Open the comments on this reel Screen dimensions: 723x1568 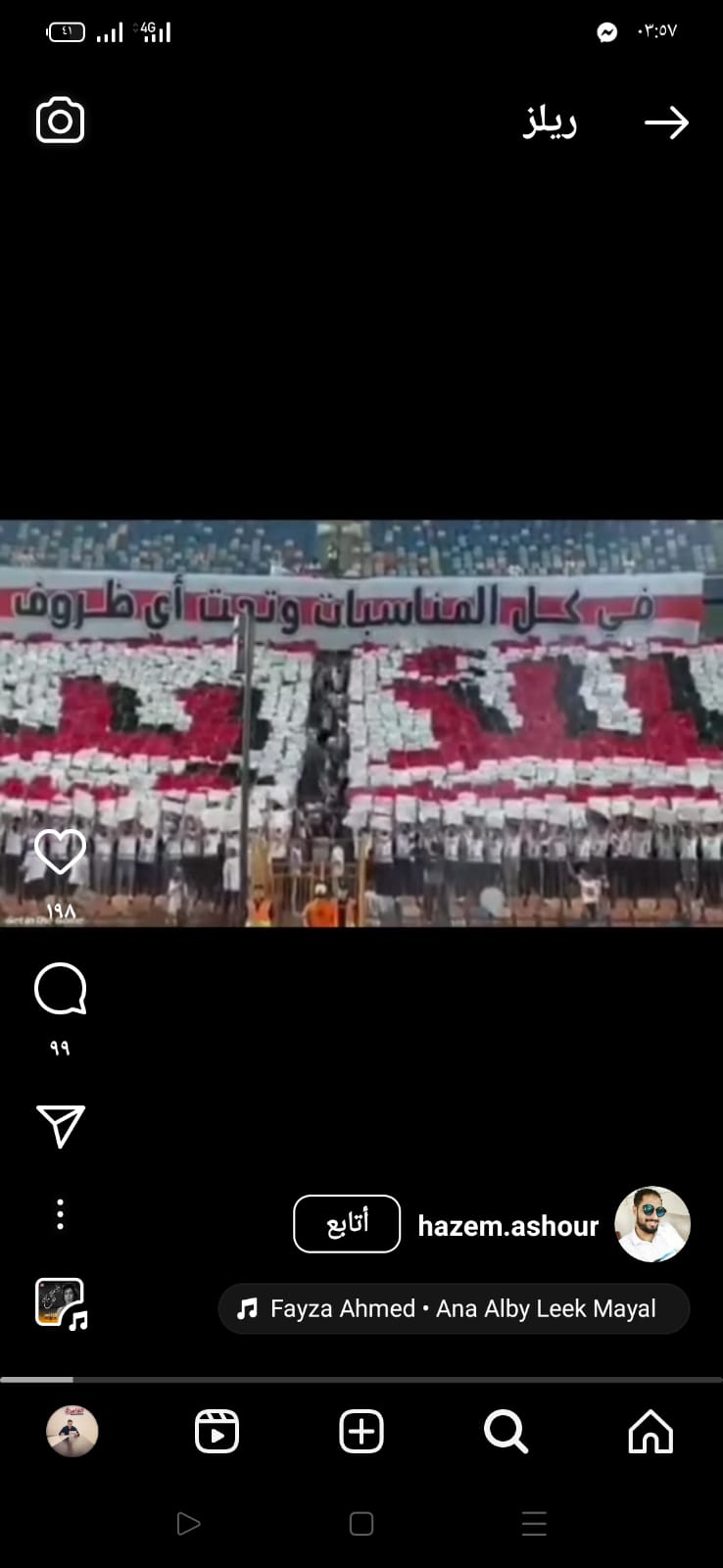(61, 990)
